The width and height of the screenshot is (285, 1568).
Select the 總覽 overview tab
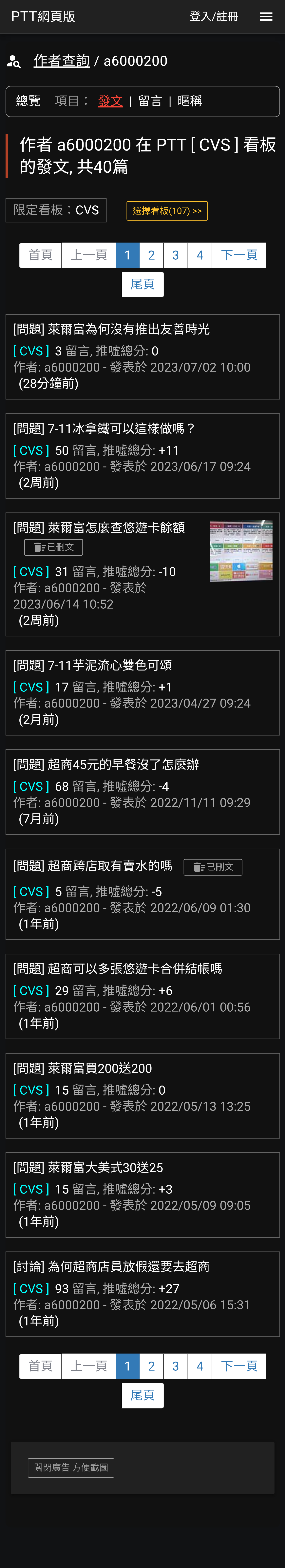(28, 101)
